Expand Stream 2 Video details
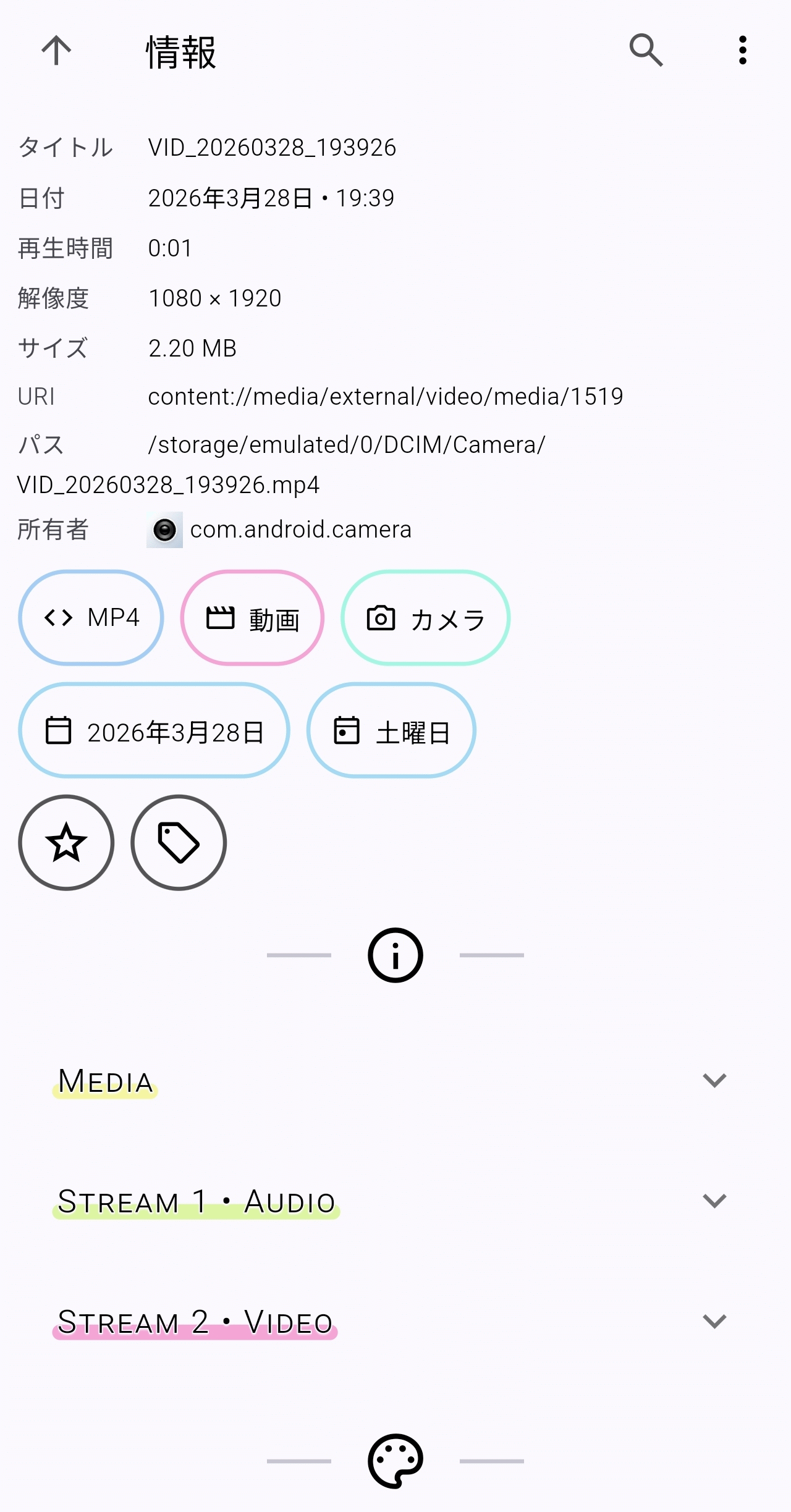This screenshot has height=1512, width=791. pos(714,1321)
